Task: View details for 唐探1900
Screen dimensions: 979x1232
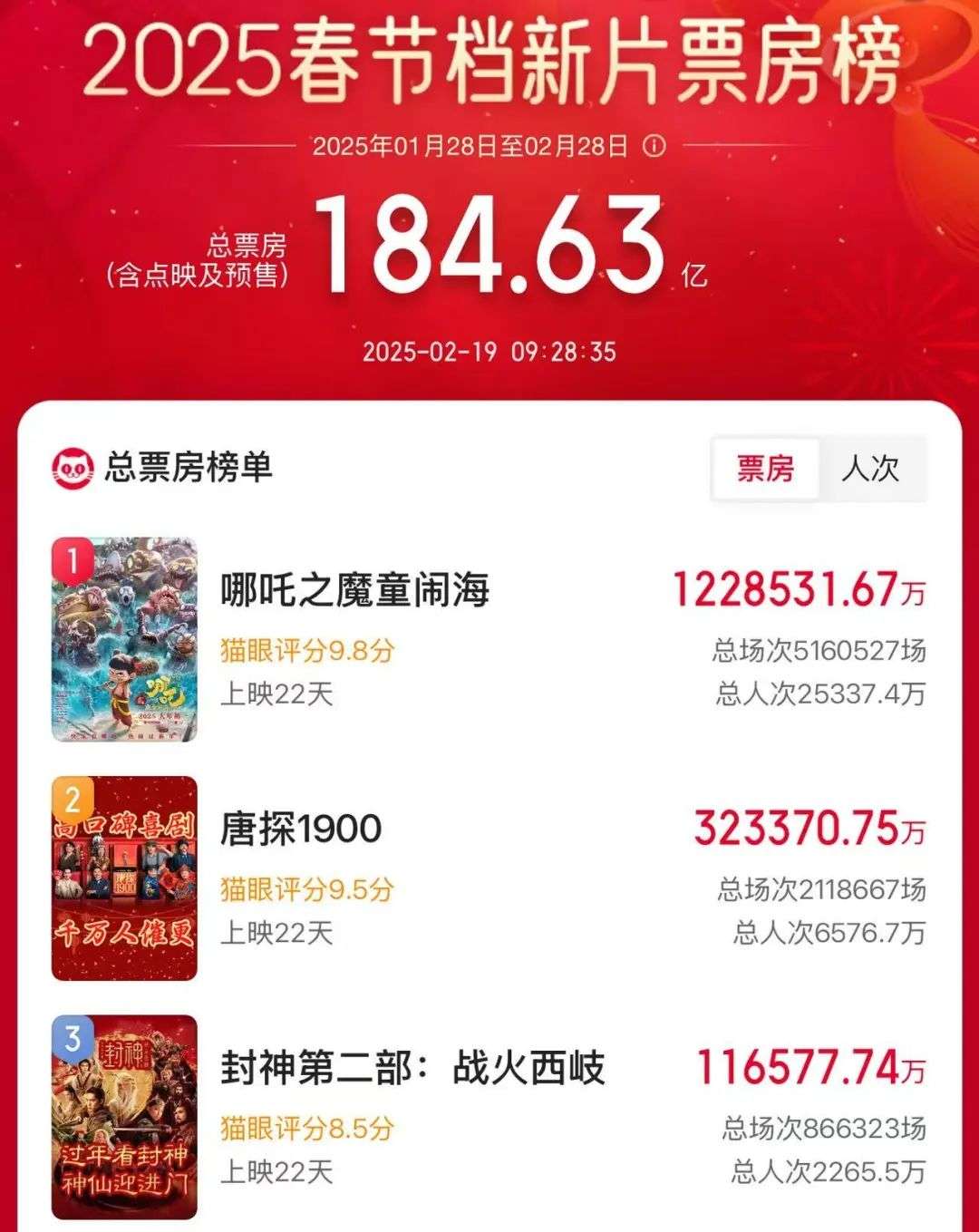Action: [x=301, y=829]
